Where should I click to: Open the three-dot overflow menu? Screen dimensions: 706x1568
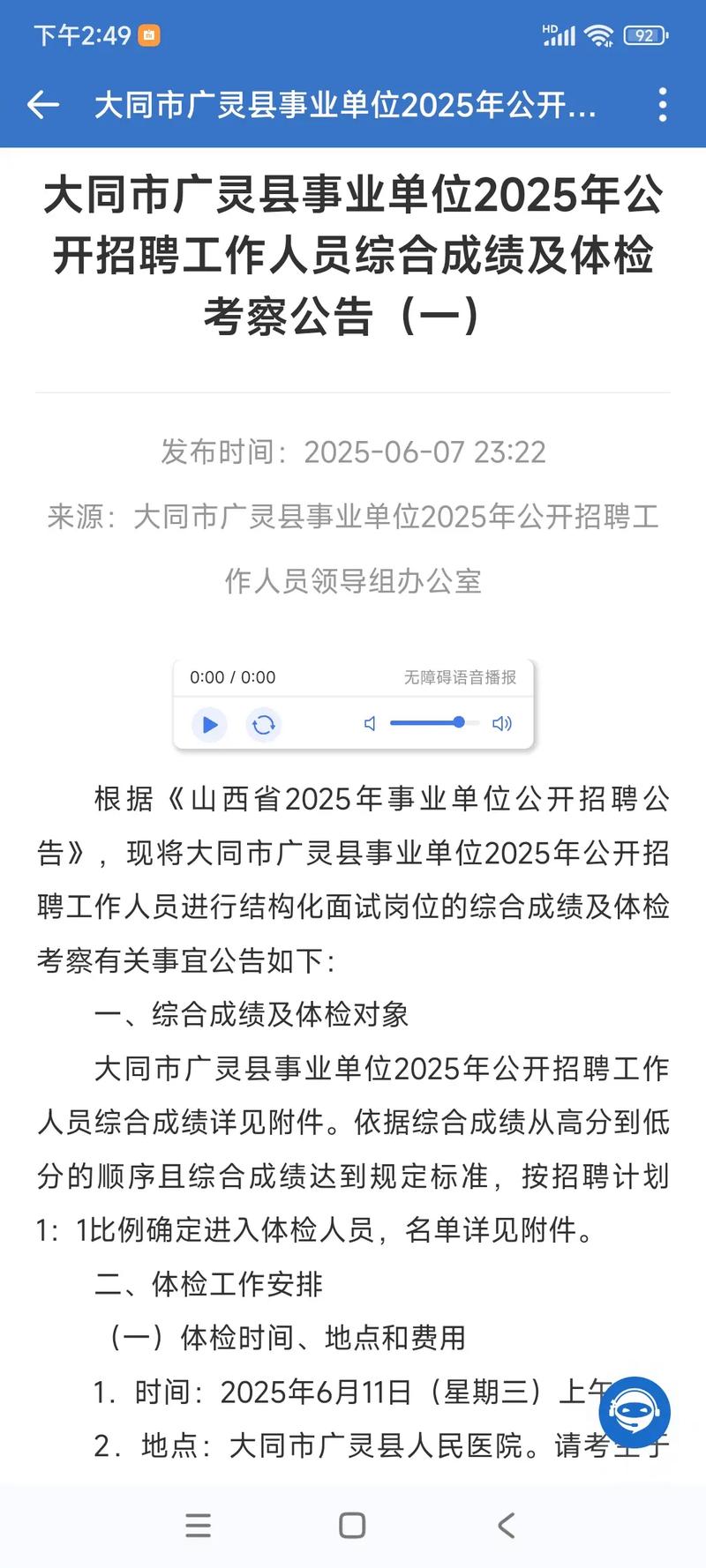coord(664,104)
